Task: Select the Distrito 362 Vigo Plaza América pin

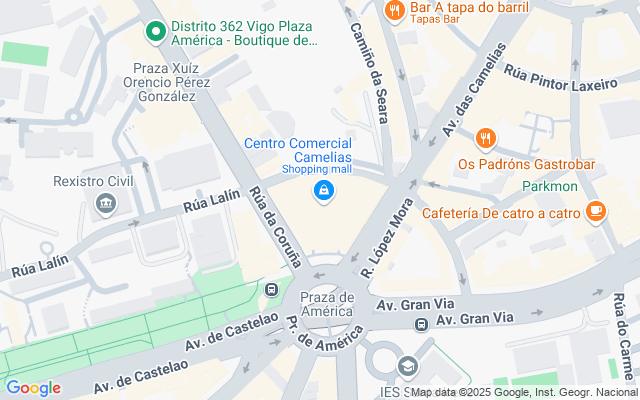Action: point(155,32)
